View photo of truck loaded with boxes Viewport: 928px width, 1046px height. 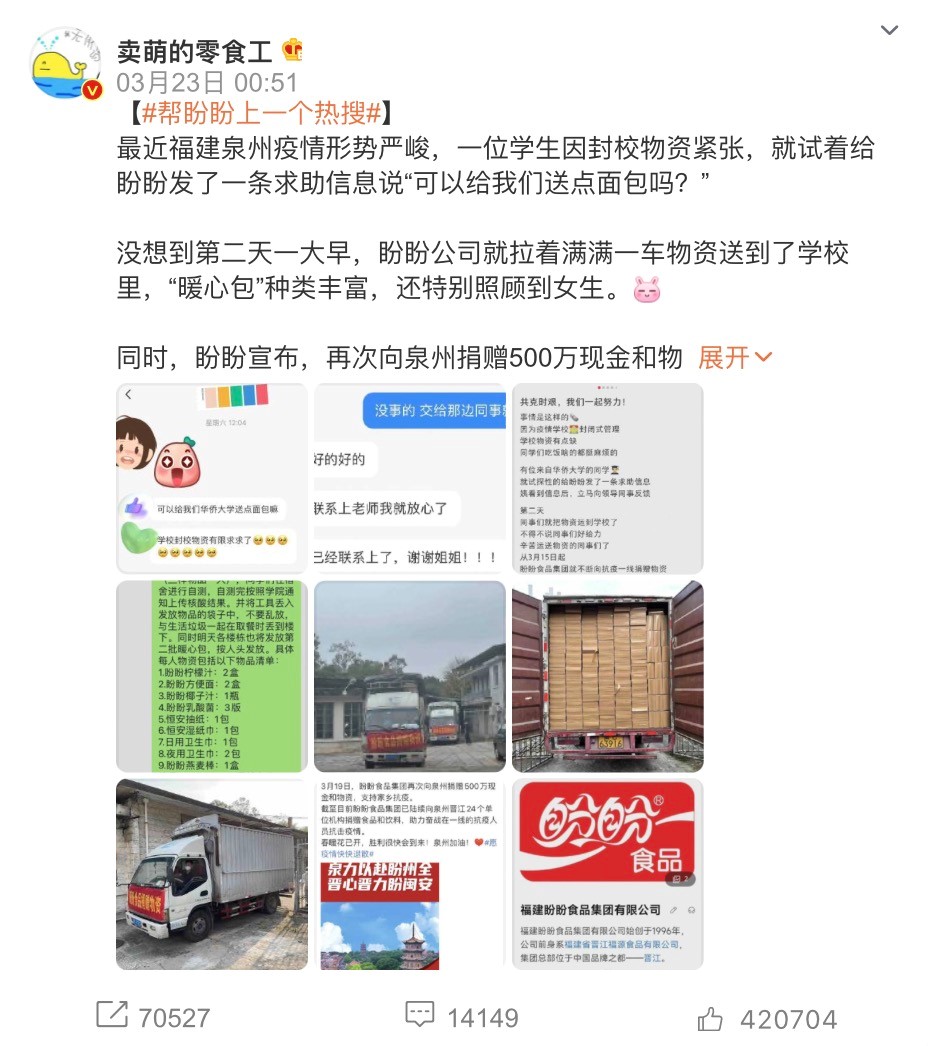pyautogui.click(x=607, y=676)
